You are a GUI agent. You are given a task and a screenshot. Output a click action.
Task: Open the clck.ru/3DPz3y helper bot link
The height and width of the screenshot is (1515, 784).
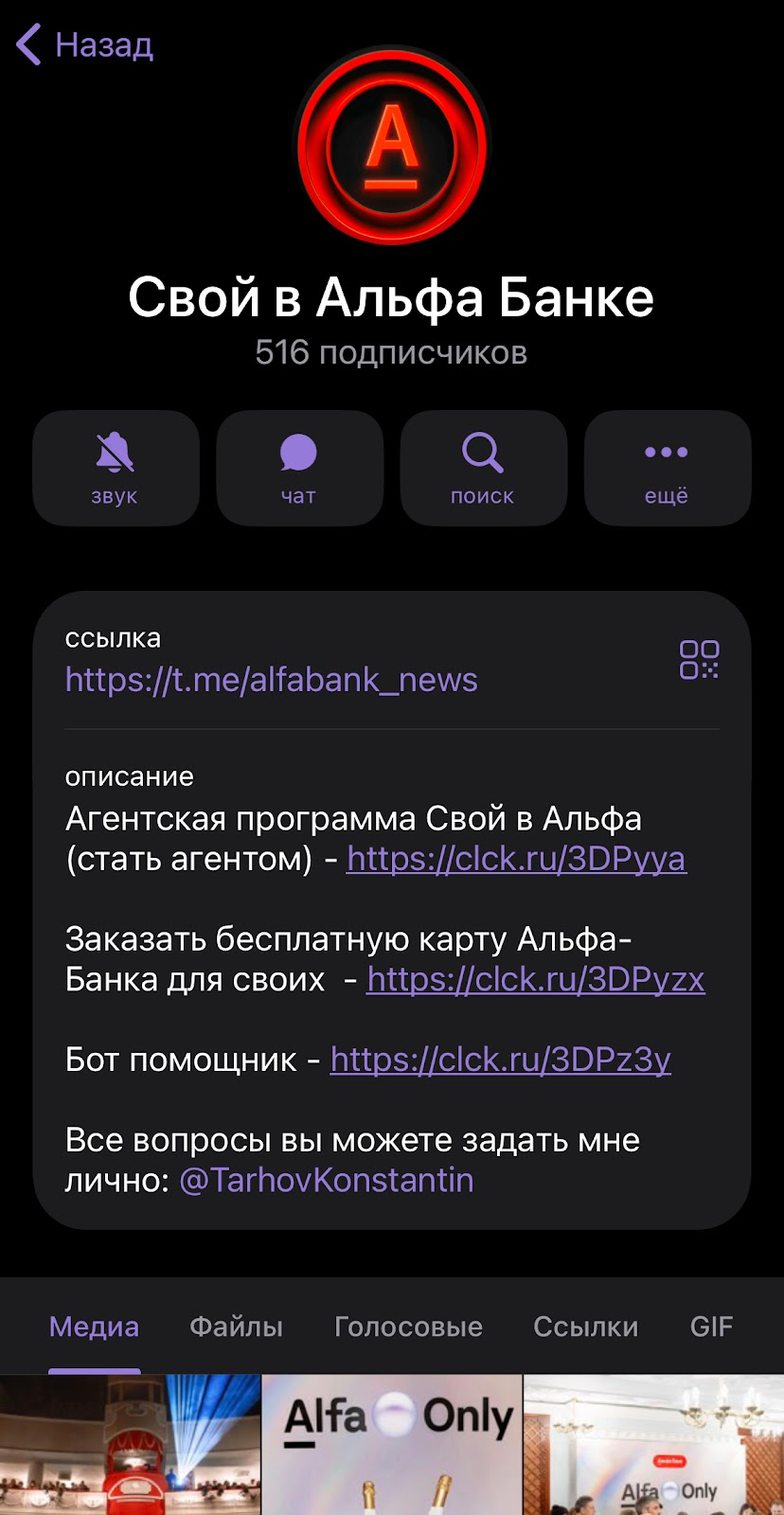tap(500, 1060)
